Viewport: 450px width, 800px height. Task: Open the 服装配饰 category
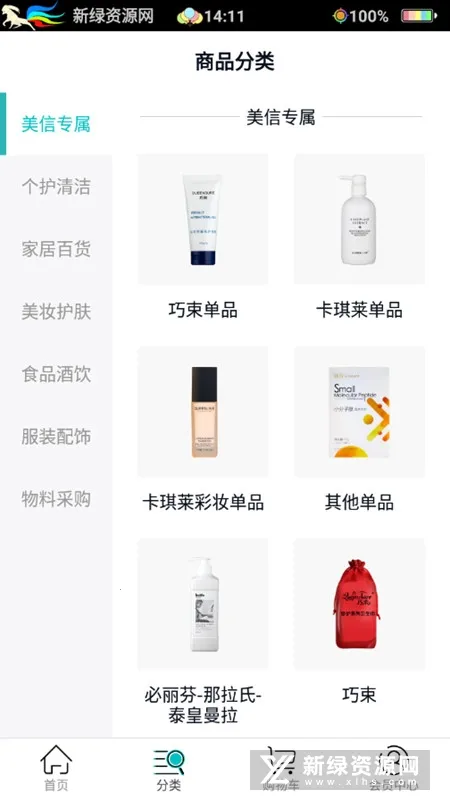pyautogui.click(x=56, y=437)
